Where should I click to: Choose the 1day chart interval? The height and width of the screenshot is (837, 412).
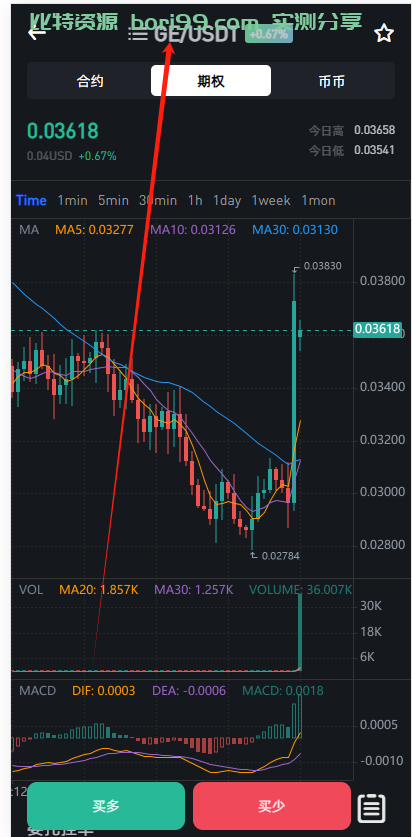(227, 201)
